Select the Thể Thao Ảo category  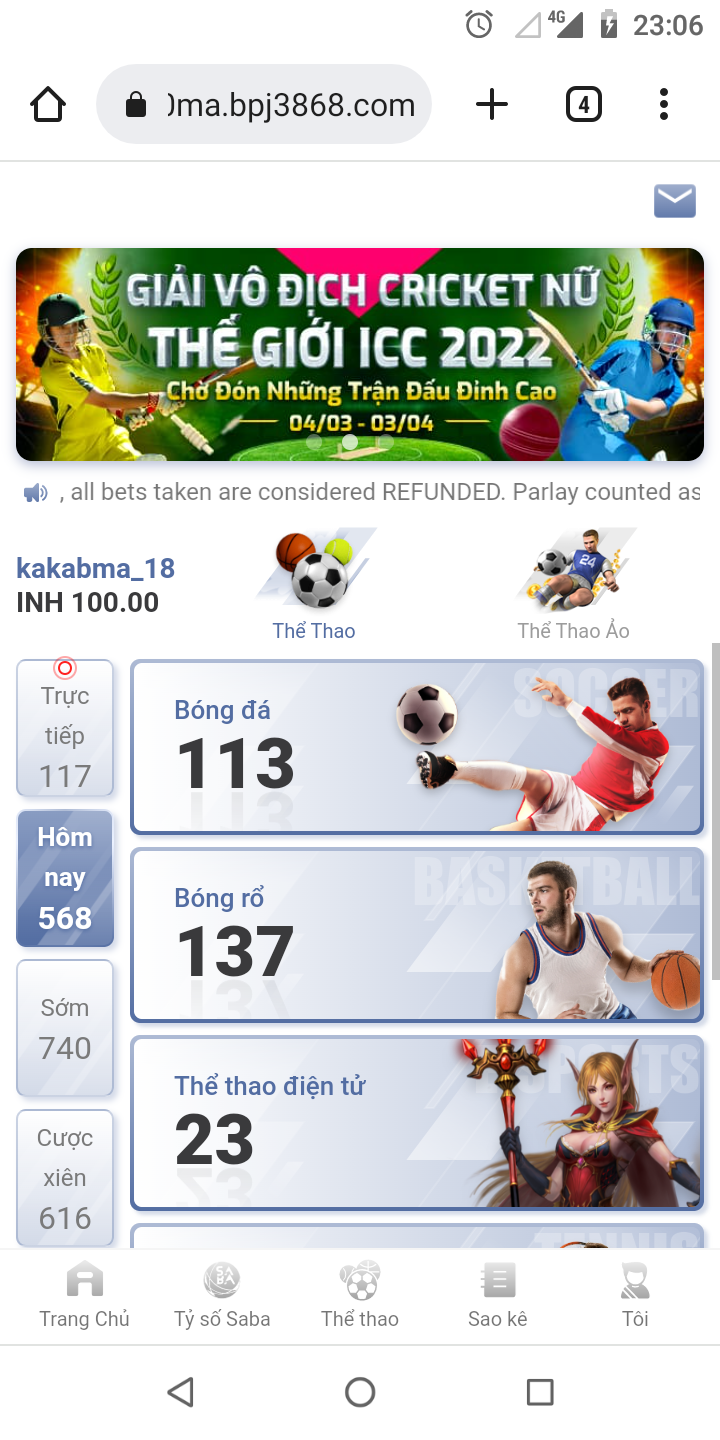(574, 587)
